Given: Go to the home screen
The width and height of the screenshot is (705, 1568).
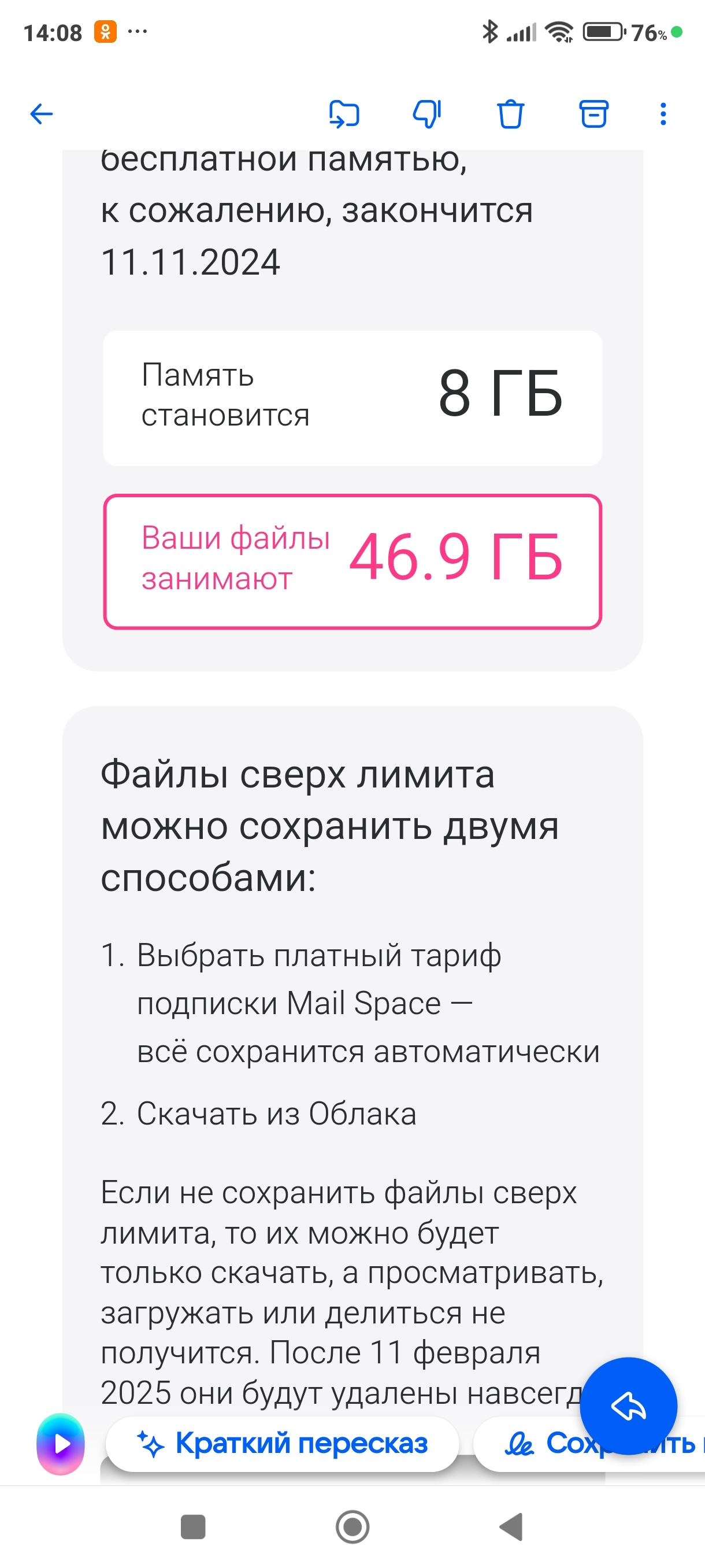Looking at the screenshot, I should point(353,1526).
